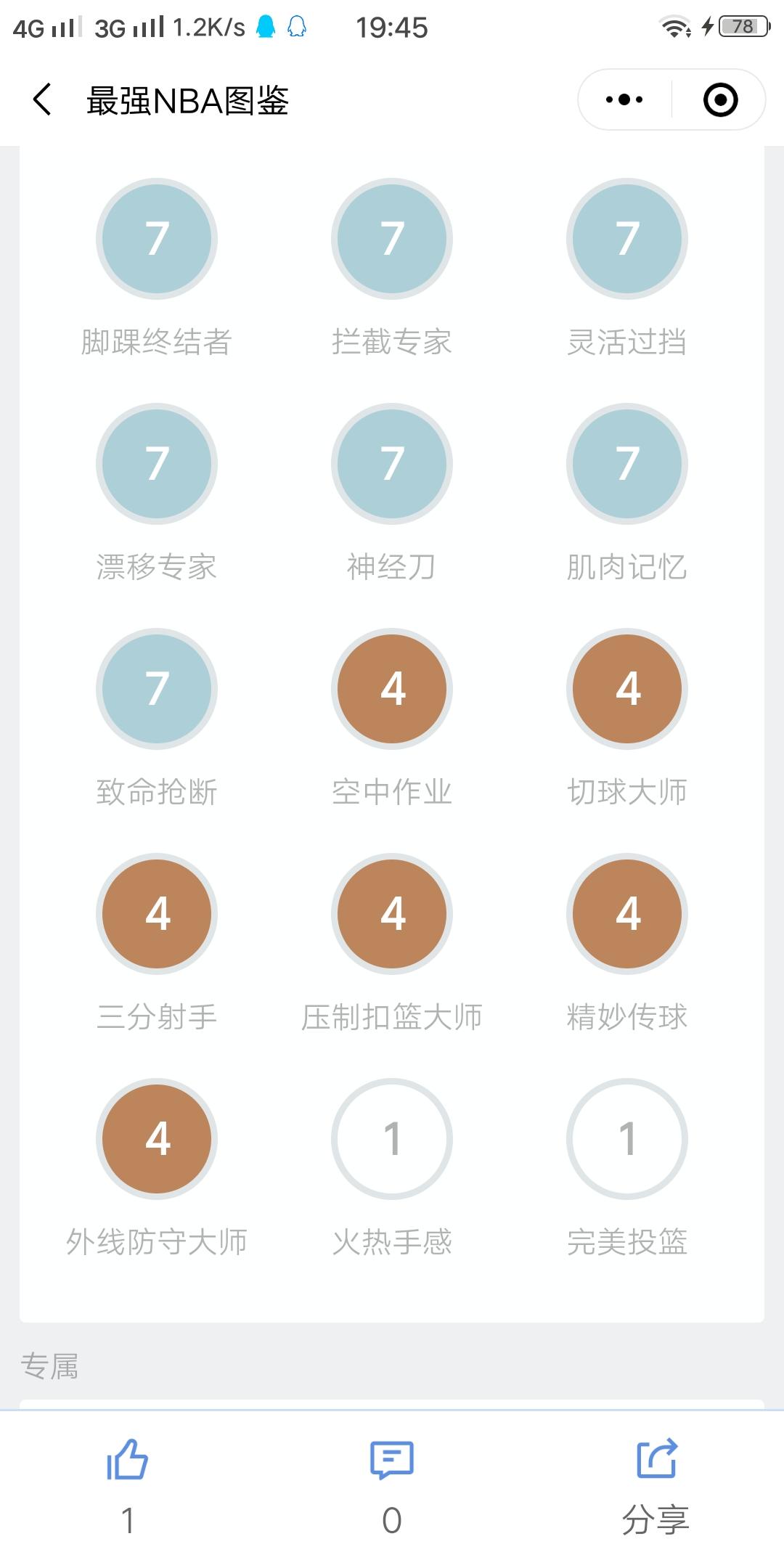Screen dimensions: 784x1568
Task: Open the 神经刀 badge
Action: pyautogui.click(x=392, y=464)
